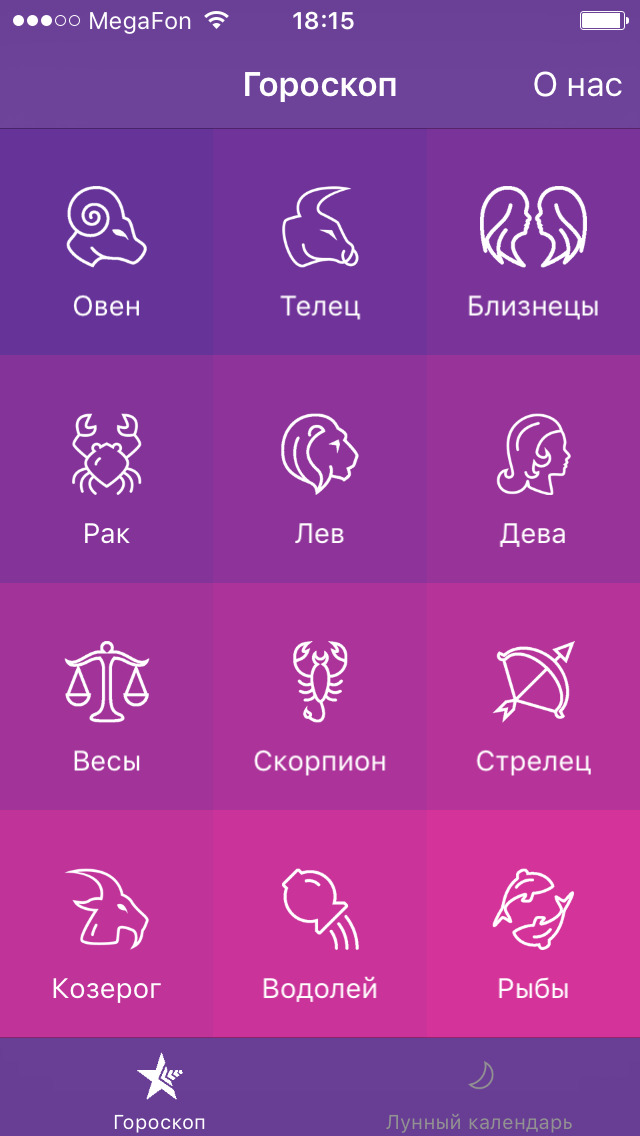View the Близнецы horoscope
Screen dimensions: 640x1136
(x=533, y=242)
